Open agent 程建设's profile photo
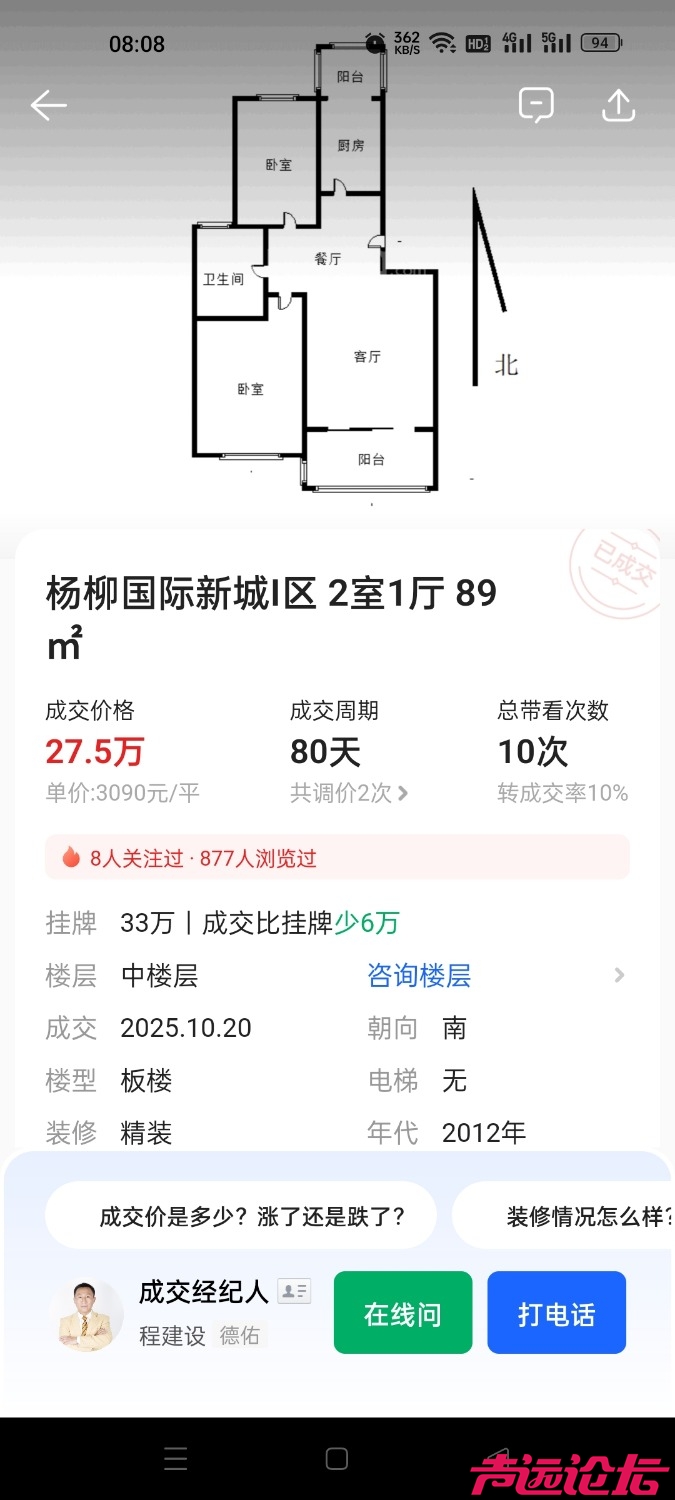The width and height of the screenshot is (675, 1500). click(x=86, y=1314)
